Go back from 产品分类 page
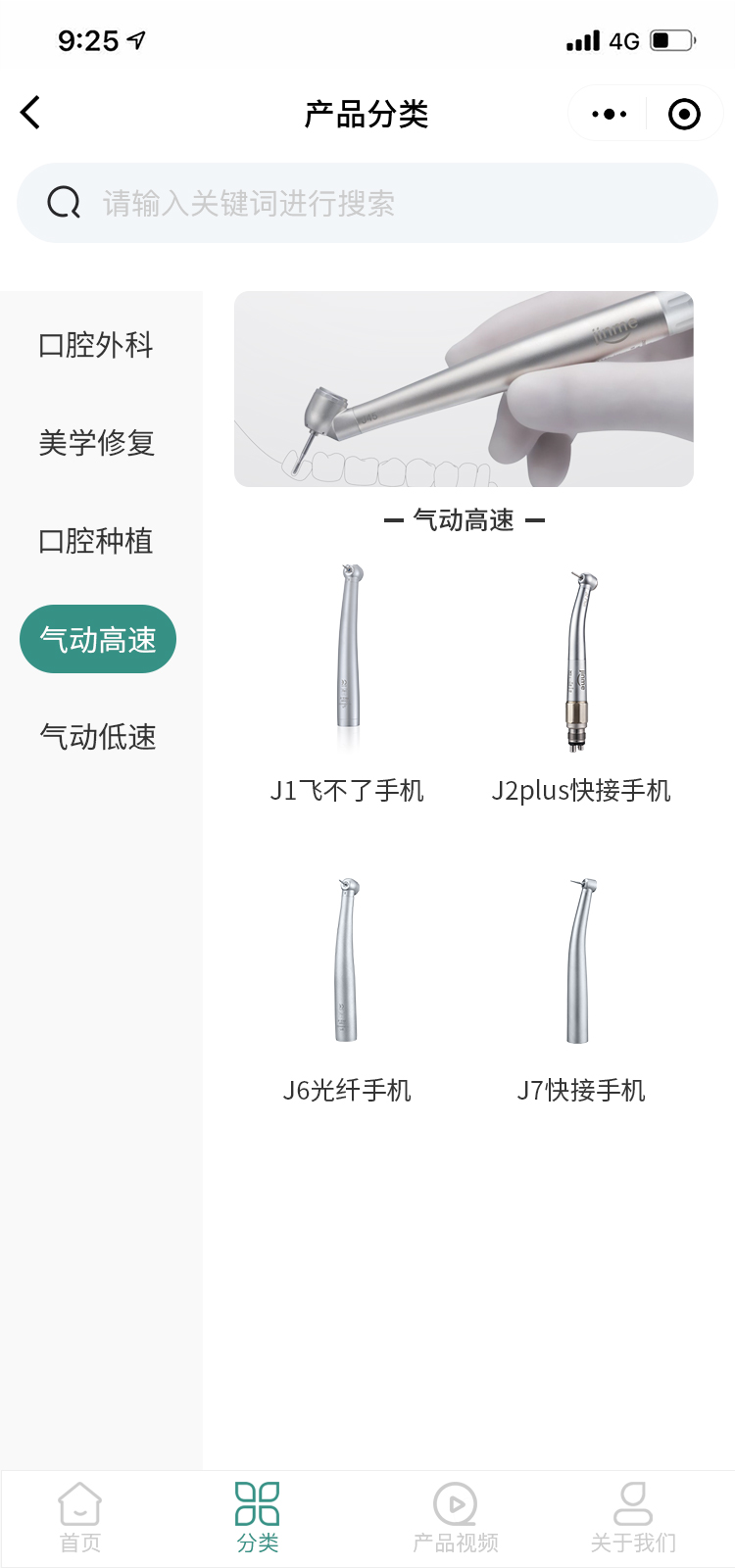This screenshot has width=735, height=1568. (31, 113)
